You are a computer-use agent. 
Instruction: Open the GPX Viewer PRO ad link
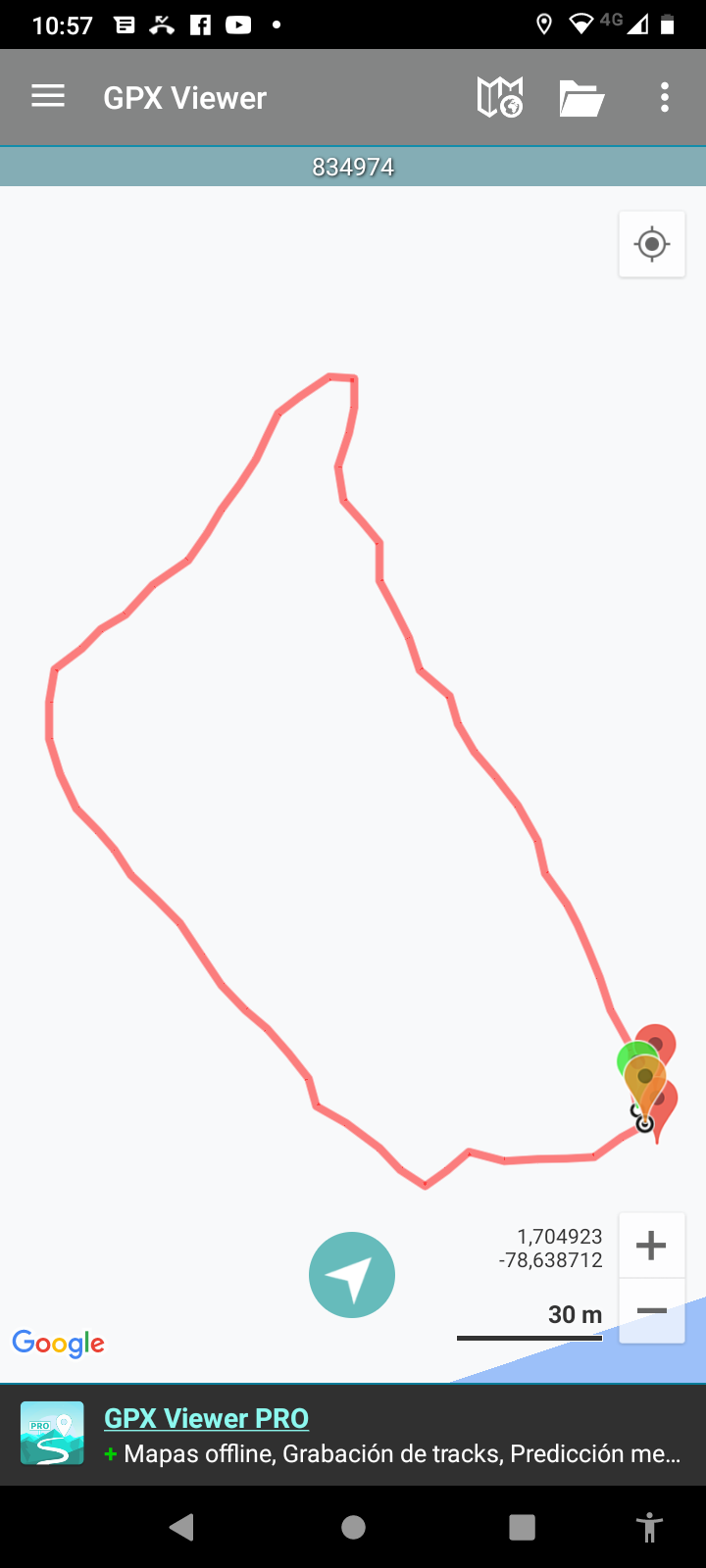[206, 1418]
